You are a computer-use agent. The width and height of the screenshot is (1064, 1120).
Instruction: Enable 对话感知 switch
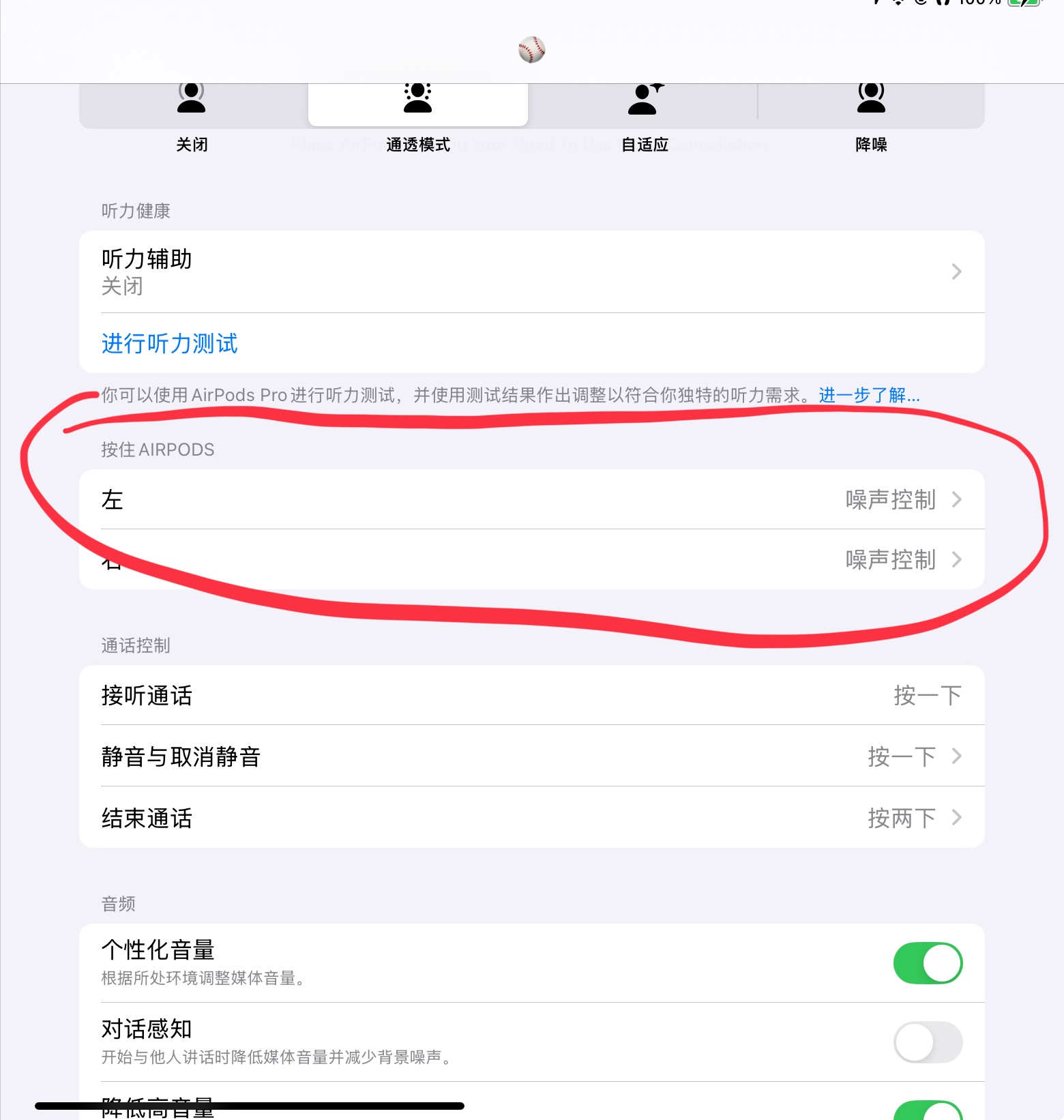tap(927, 1042)
